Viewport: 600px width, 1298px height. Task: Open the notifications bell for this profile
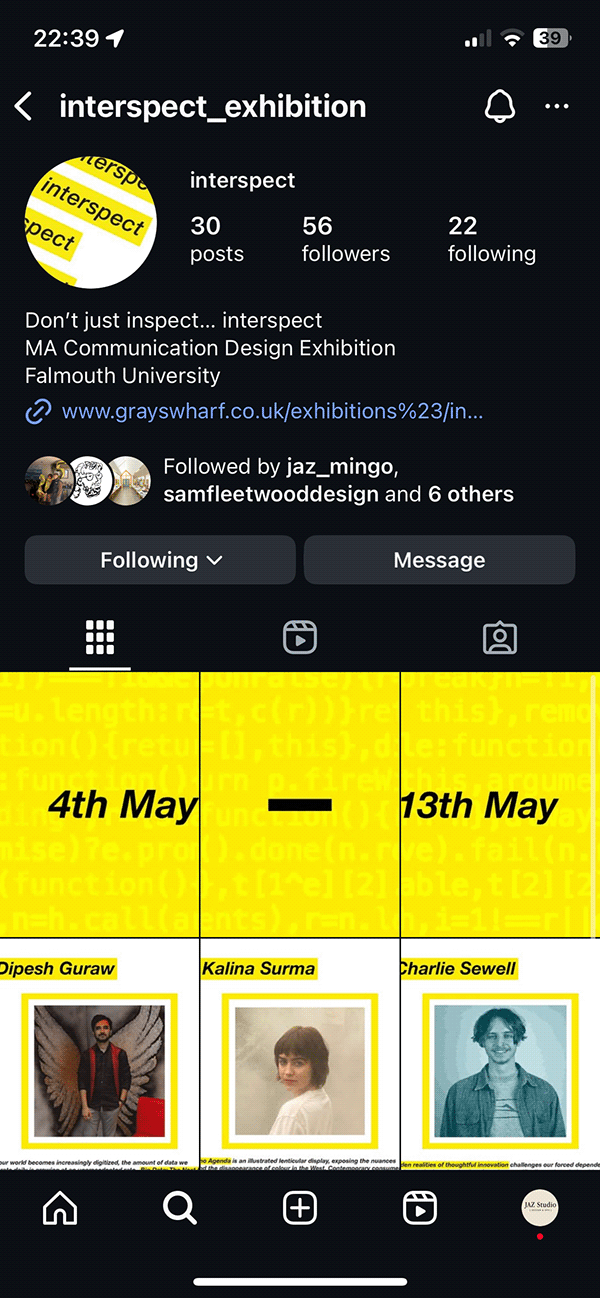tap(499, 107)
